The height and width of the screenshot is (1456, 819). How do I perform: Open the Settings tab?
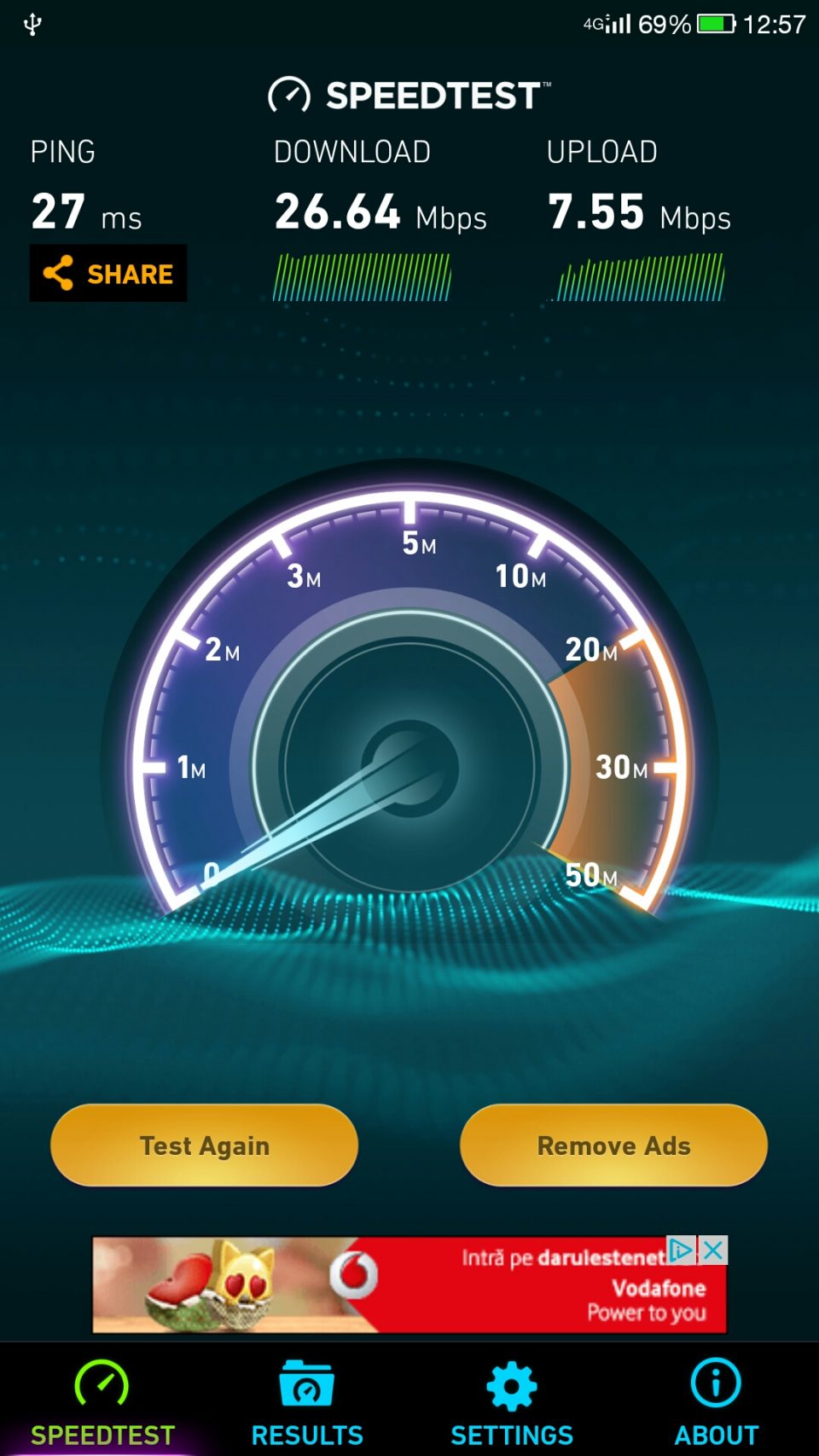pos(512,1401)
